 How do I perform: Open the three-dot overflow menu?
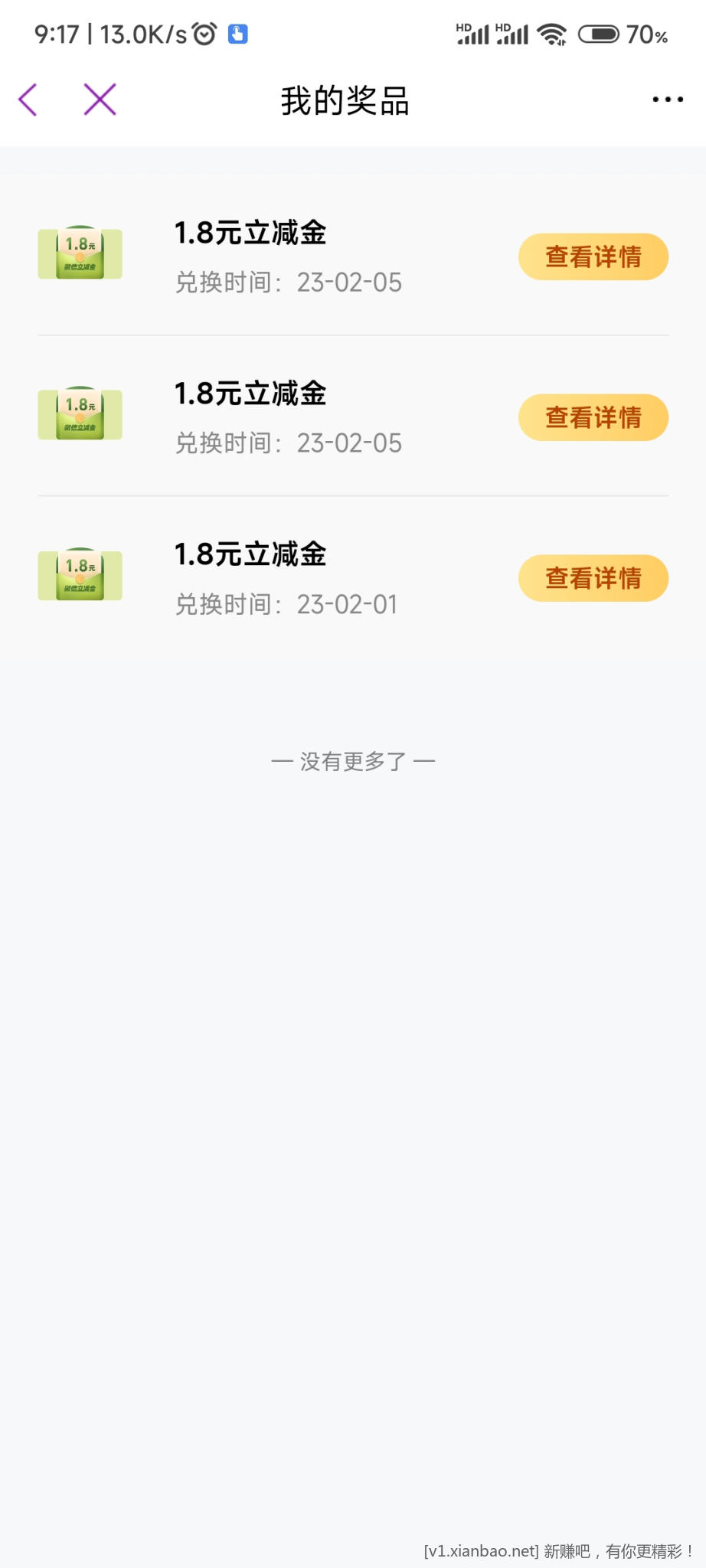(667, 100)
